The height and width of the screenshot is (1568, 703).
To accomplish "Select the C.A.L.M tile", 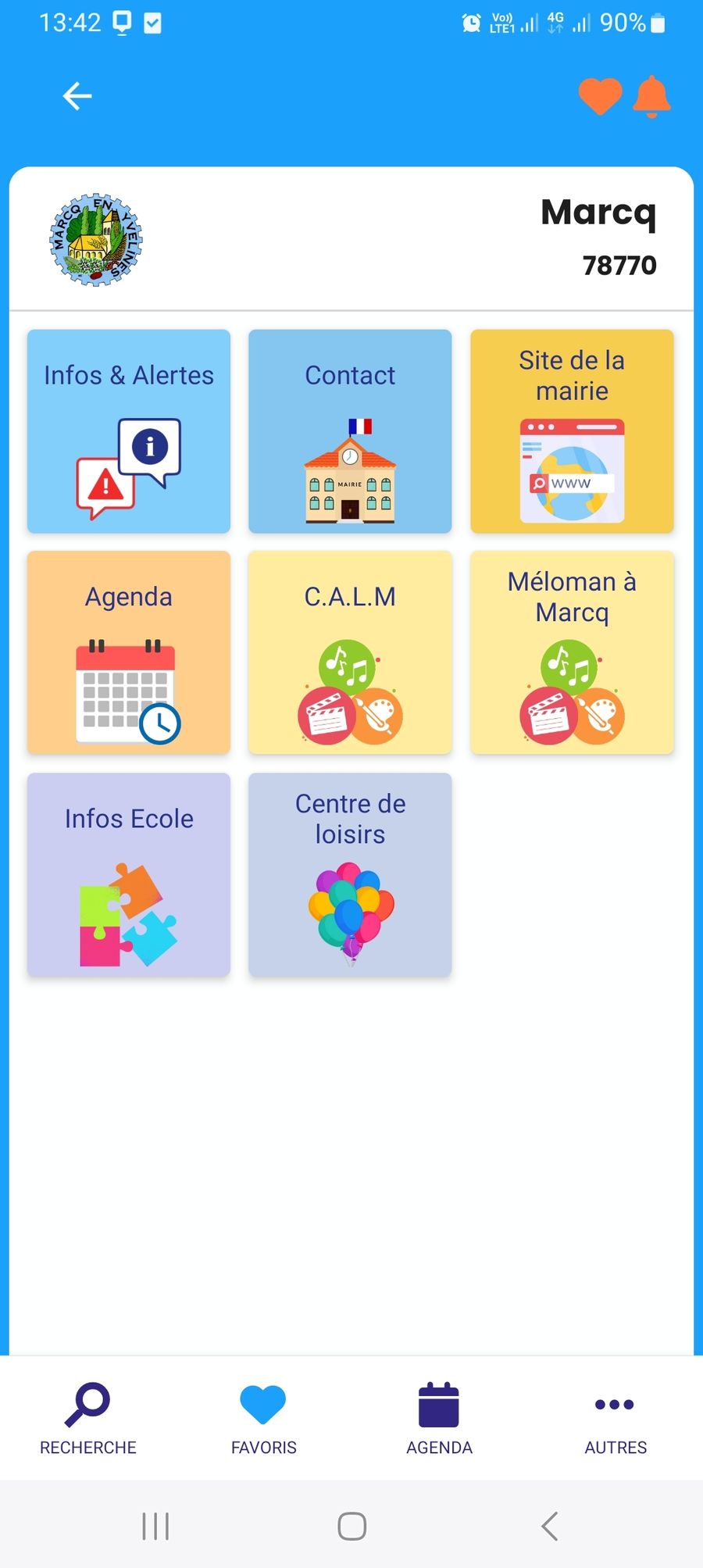I will pos(350,652).
